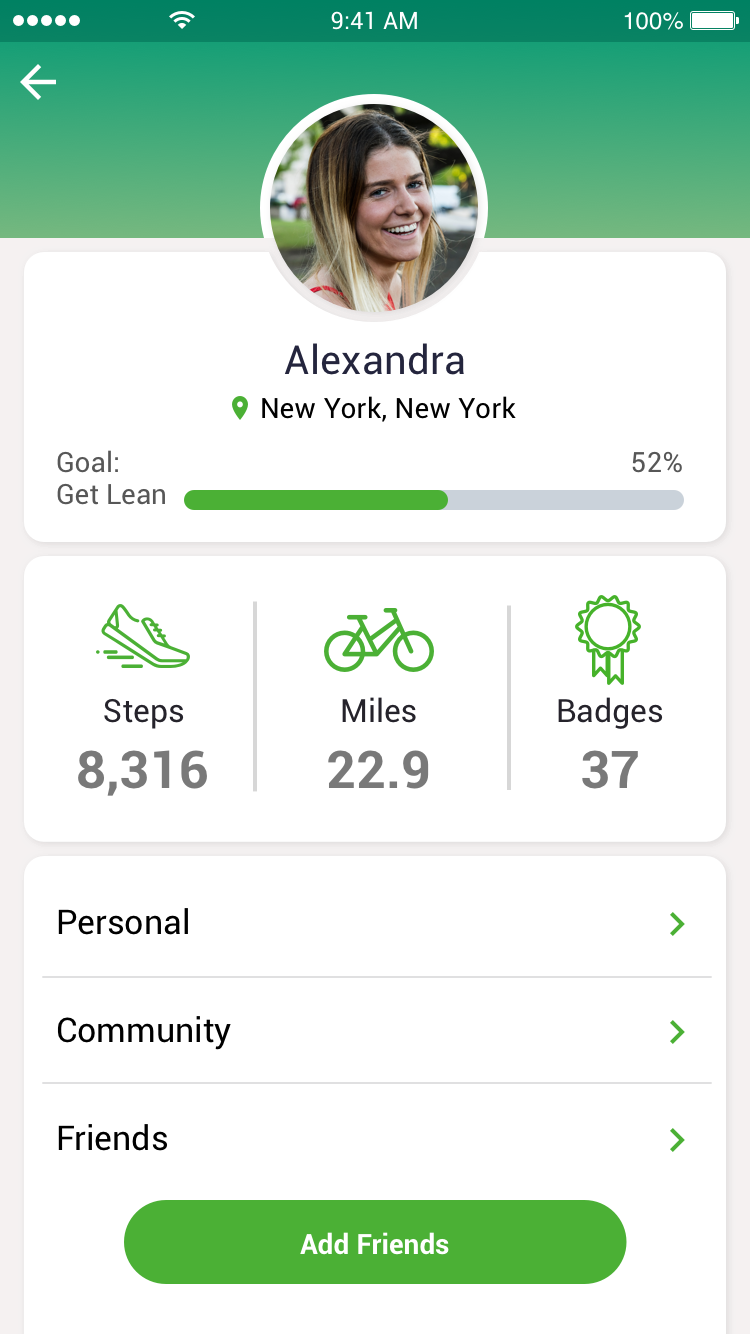This screenshot has height=1334, width=750.
Task: View Alexandra's profile photo
Action: pyautogui.click(x=374, y=207)
